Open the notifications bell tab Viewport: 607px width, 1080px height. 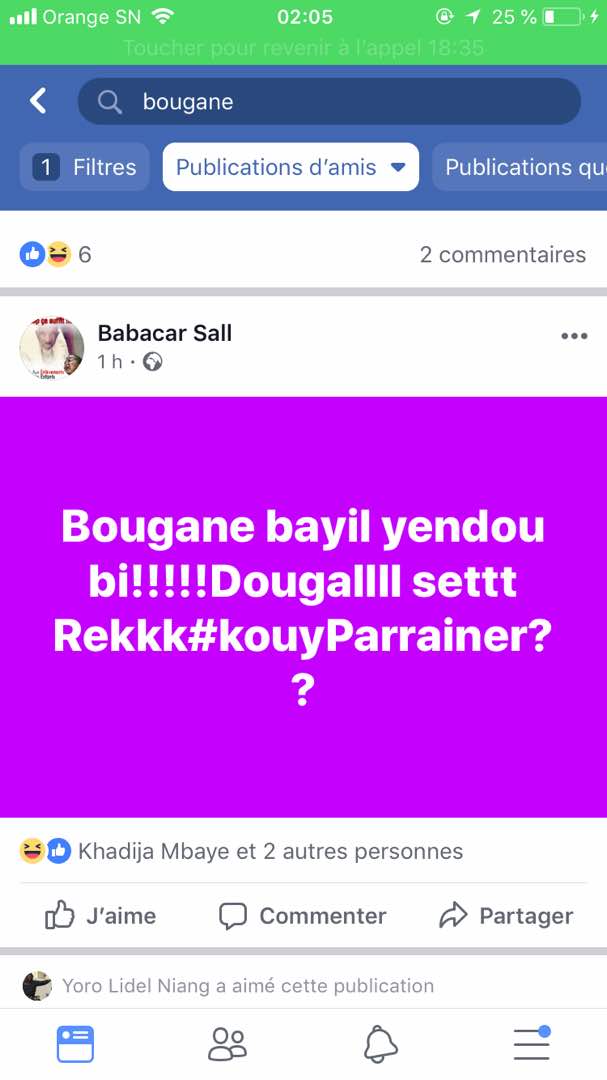380,1044
